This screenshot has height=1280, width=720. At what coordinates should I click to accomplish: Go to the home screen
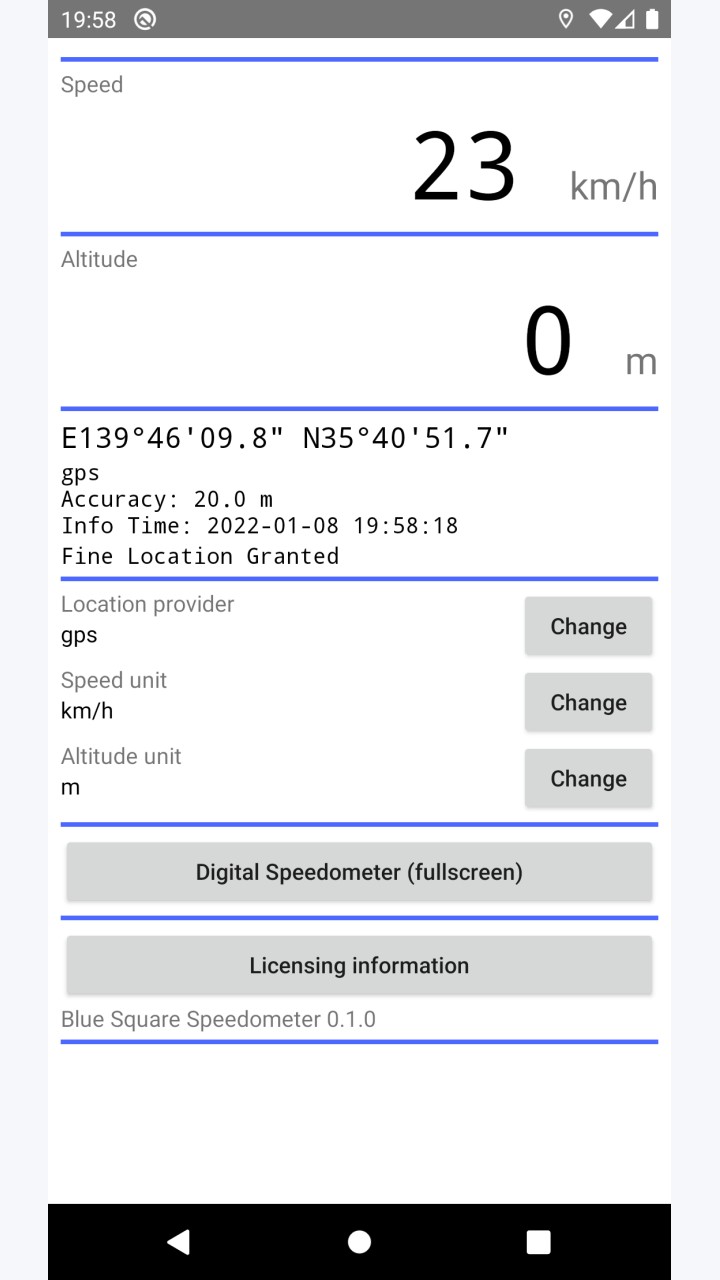click(x=359, y=1242)
